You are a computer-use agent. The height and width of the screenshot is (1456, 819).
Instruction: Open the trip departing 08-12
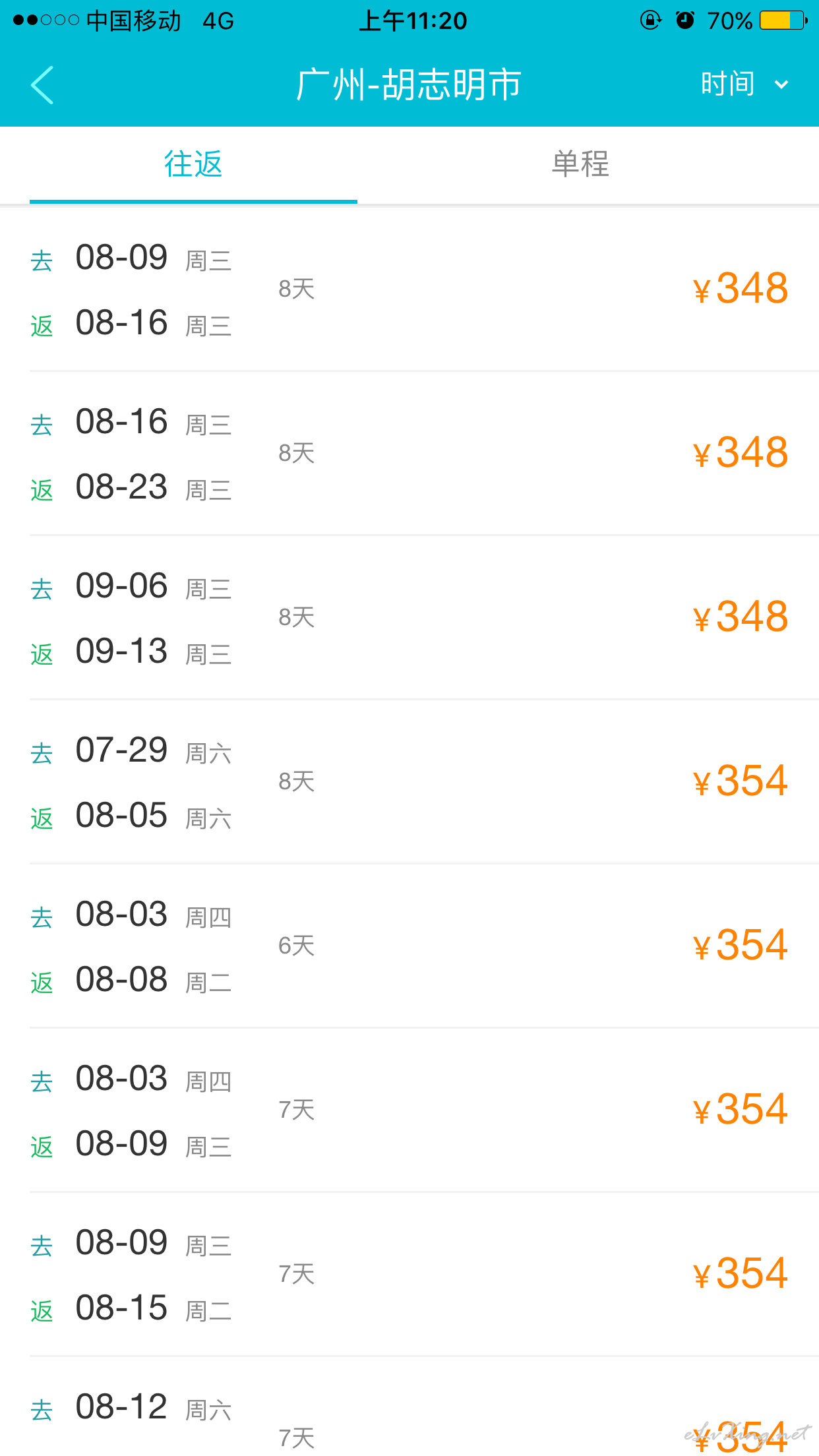click(409, 1407)
